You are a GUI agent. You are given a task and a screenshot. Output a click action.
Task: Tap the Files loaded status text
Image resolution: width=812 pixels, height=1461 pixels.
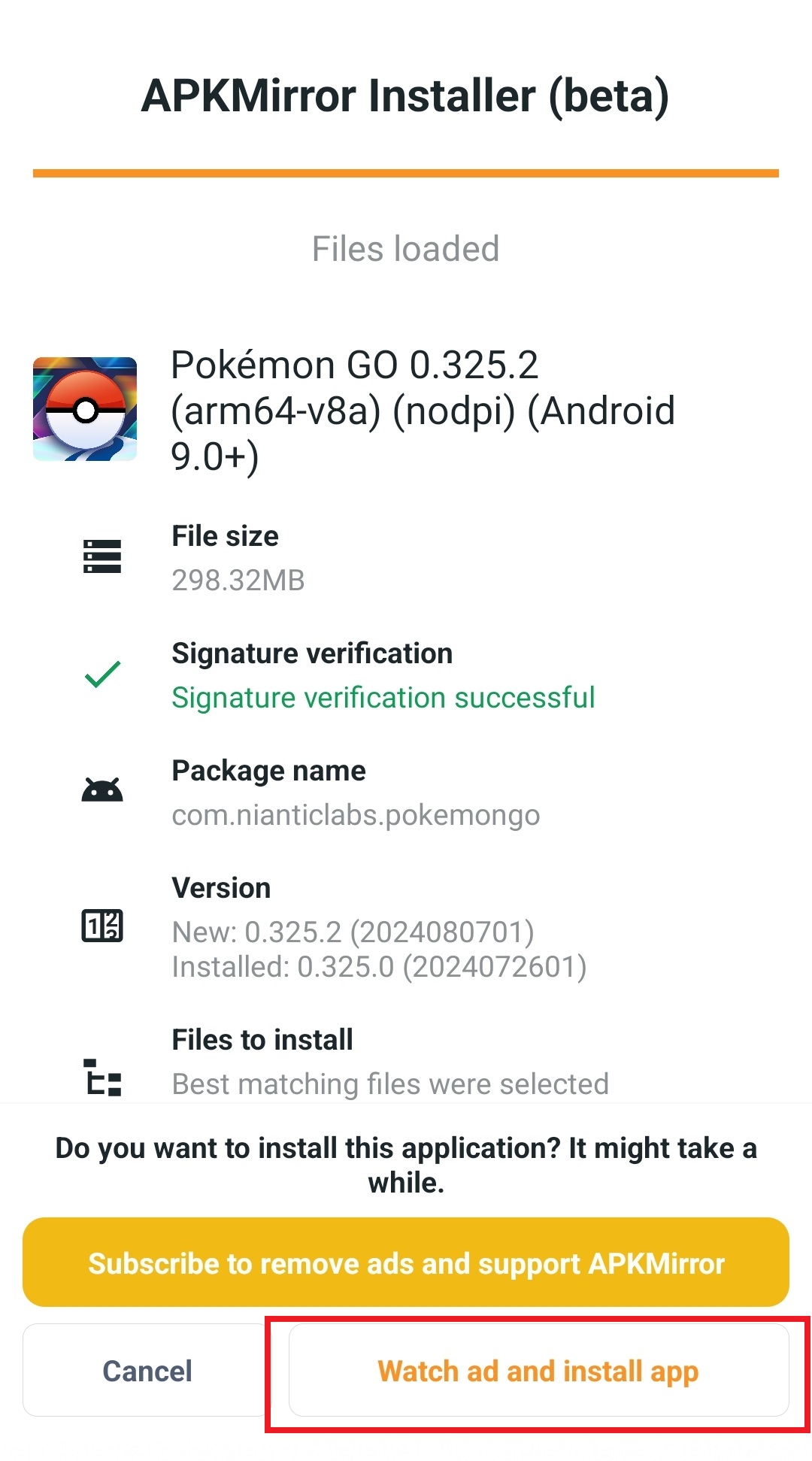(x=406, y=248)
